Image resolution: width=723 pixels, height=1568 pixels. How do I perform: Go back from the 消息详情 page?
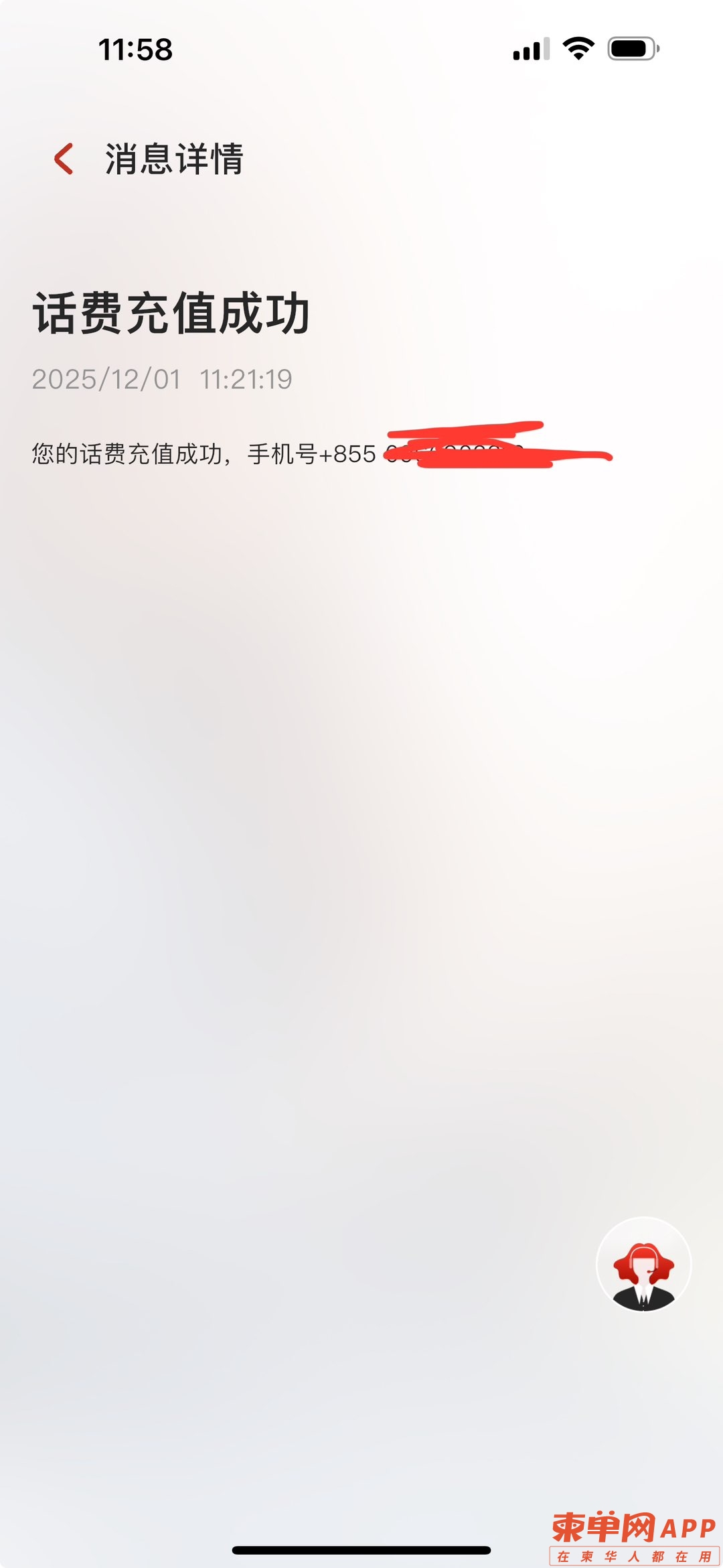point(64,159)
